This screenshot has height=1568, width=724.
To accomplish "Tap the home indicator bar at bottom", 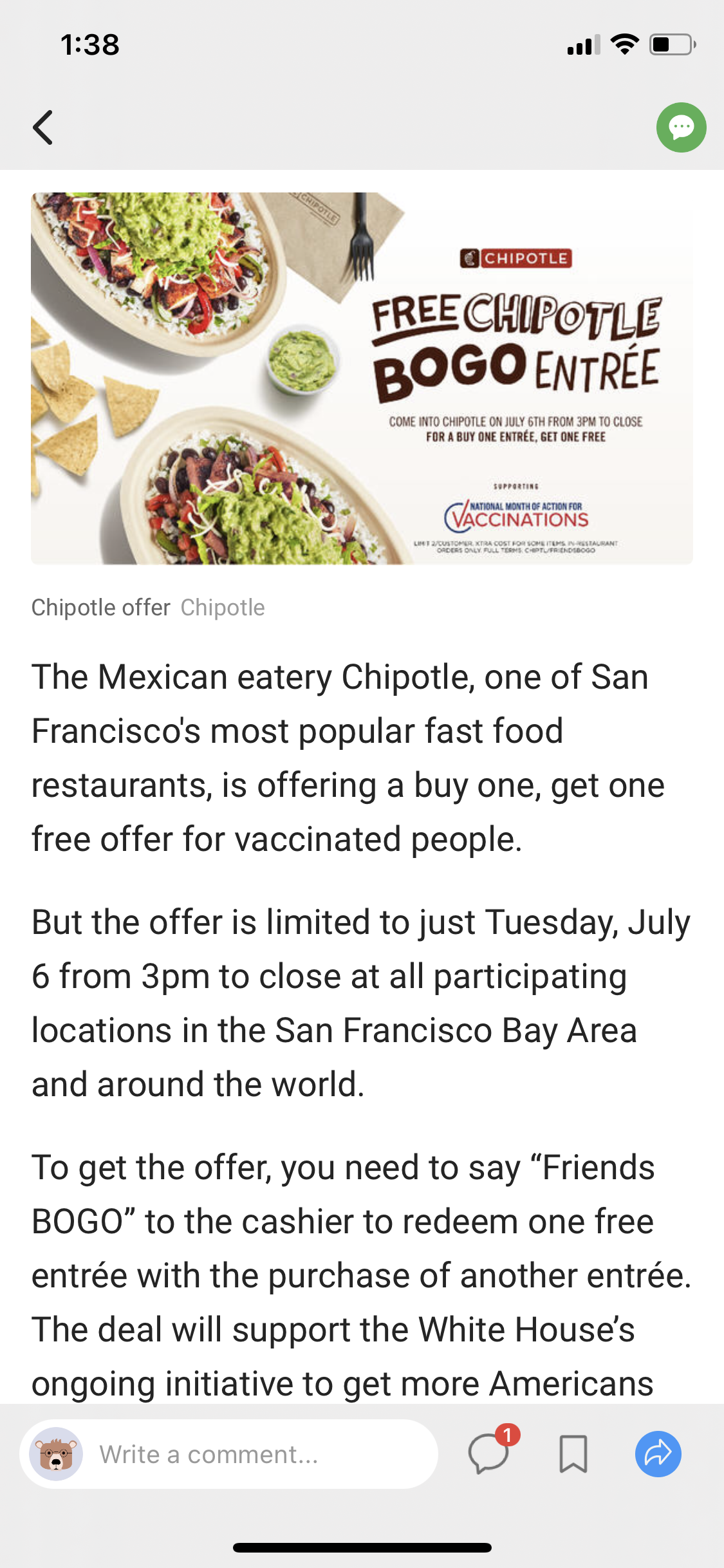I will (362, 1547).
